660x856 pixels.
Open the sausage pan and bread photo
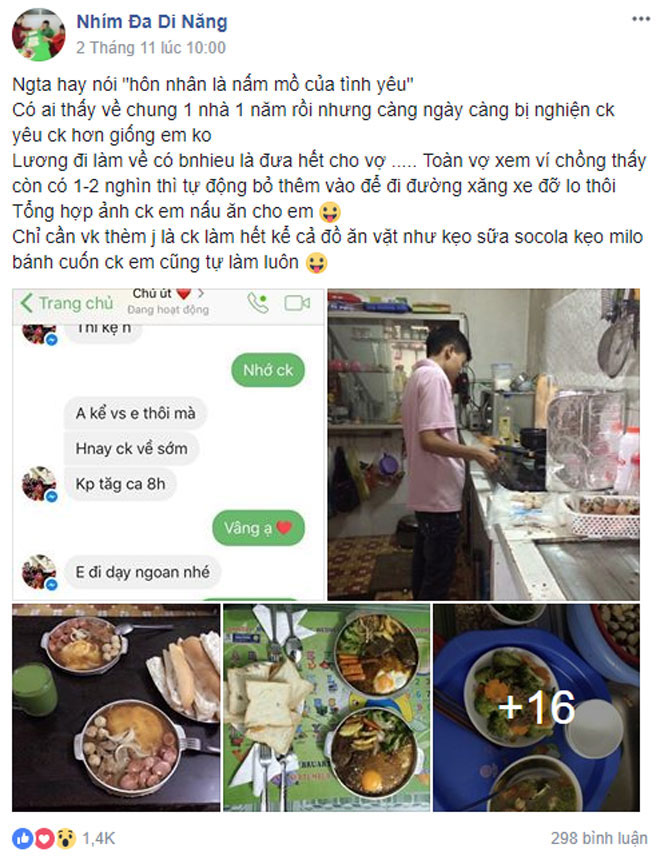click(115, 706)
